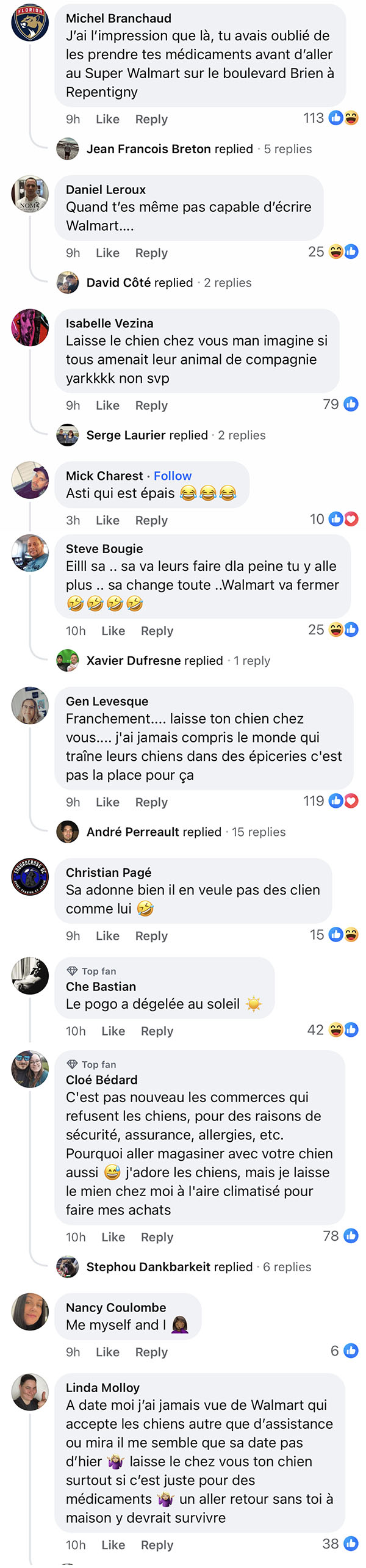Like Christian Pagé's comment

click(107, 936)
